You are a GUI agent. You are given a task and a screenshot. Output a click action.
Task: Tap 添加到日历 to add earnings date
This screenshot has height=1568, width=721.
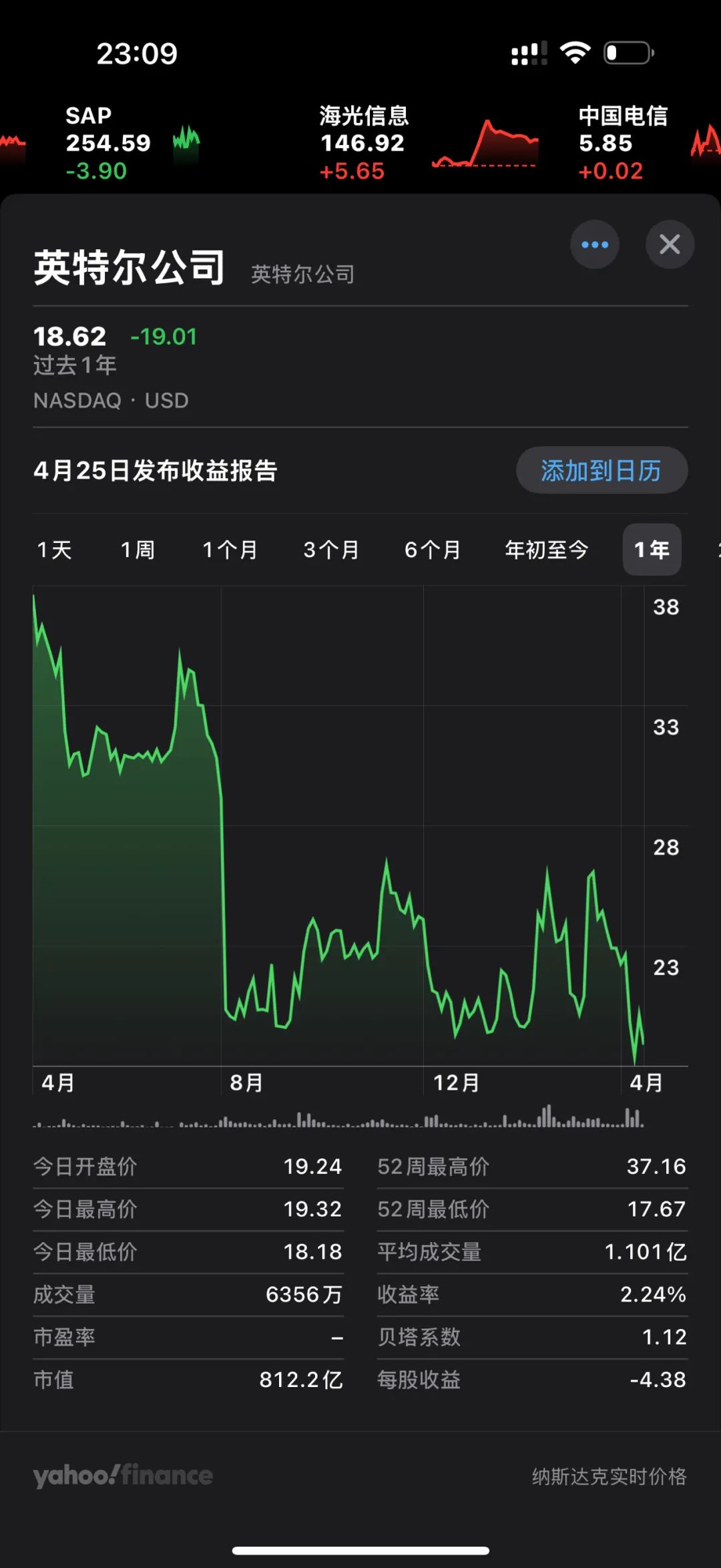(x=602, y=470)
